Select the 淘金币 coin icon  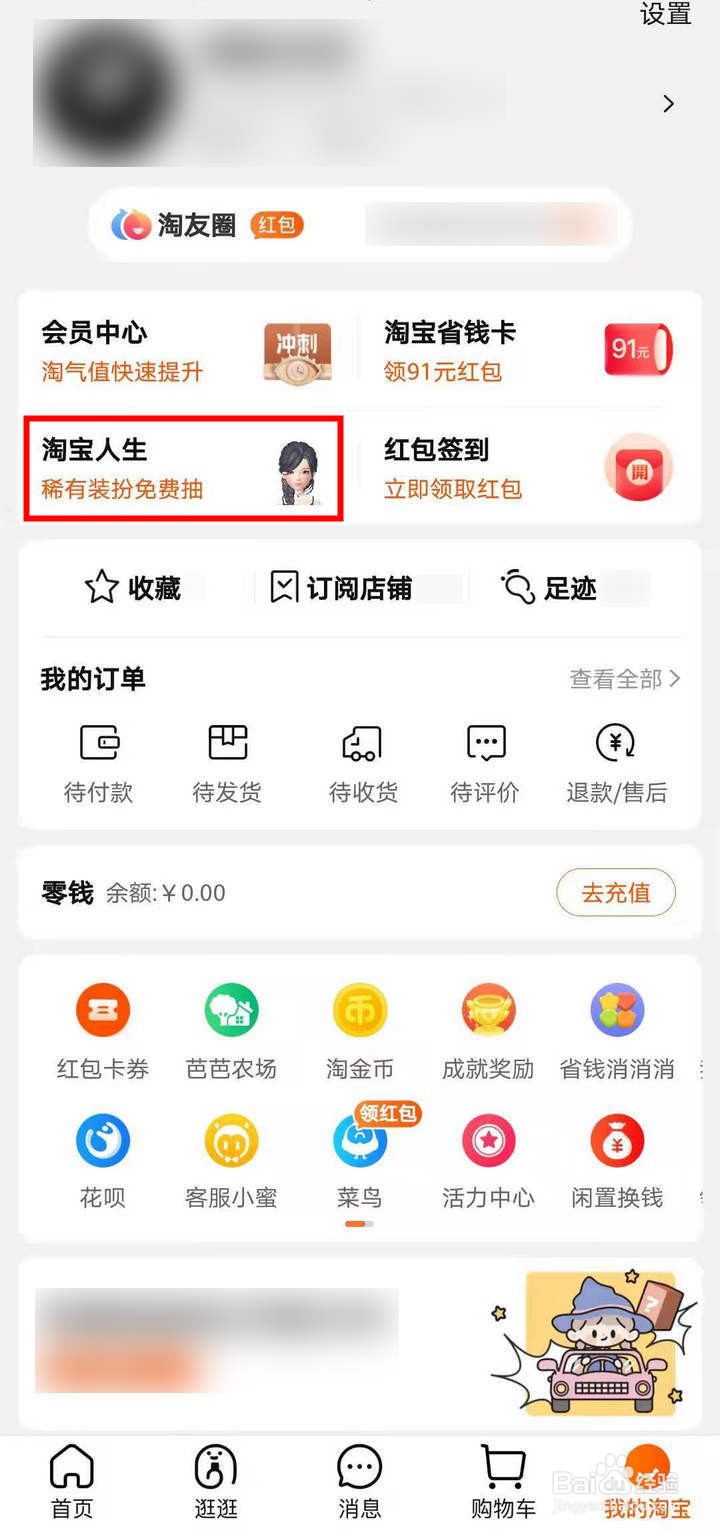tap(359, 1011)
